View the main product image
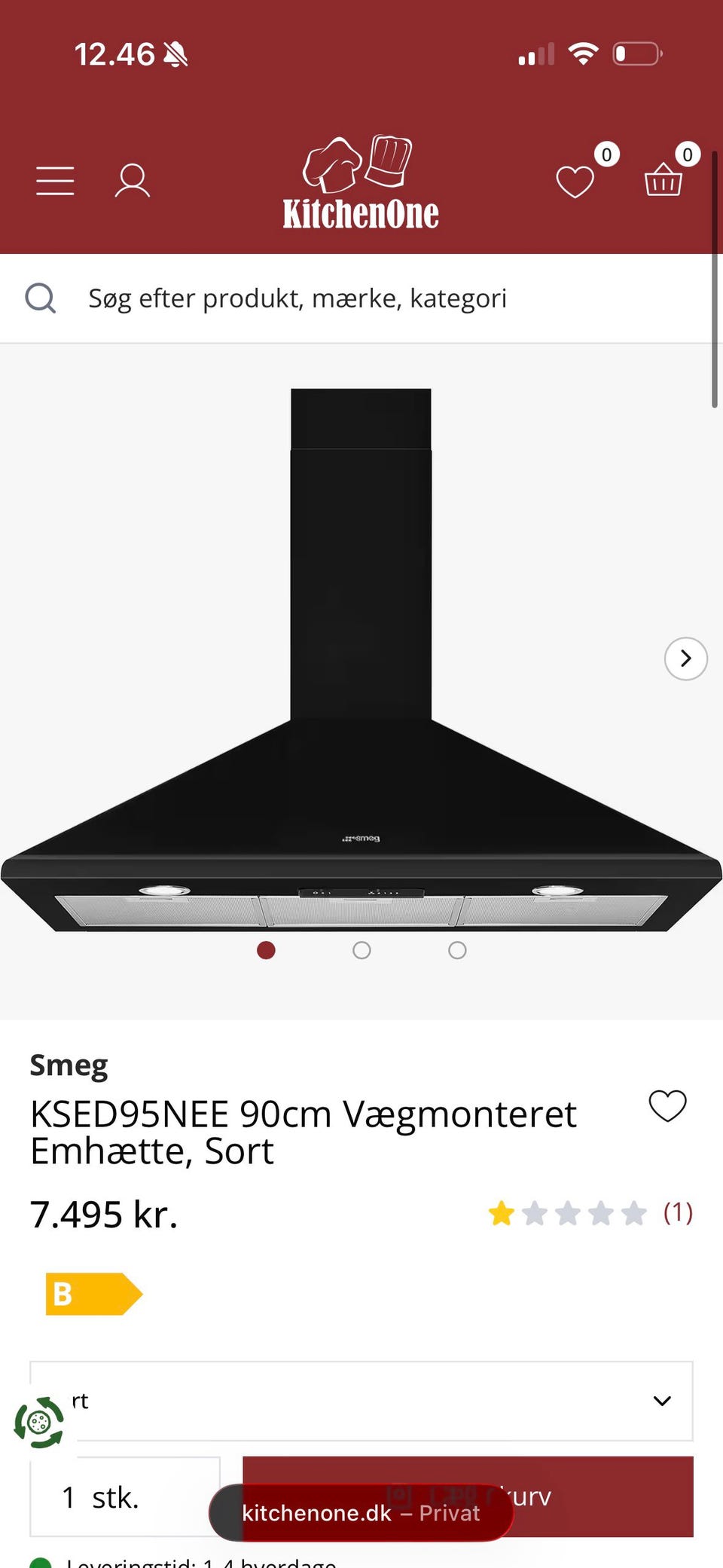 point(360,663)
